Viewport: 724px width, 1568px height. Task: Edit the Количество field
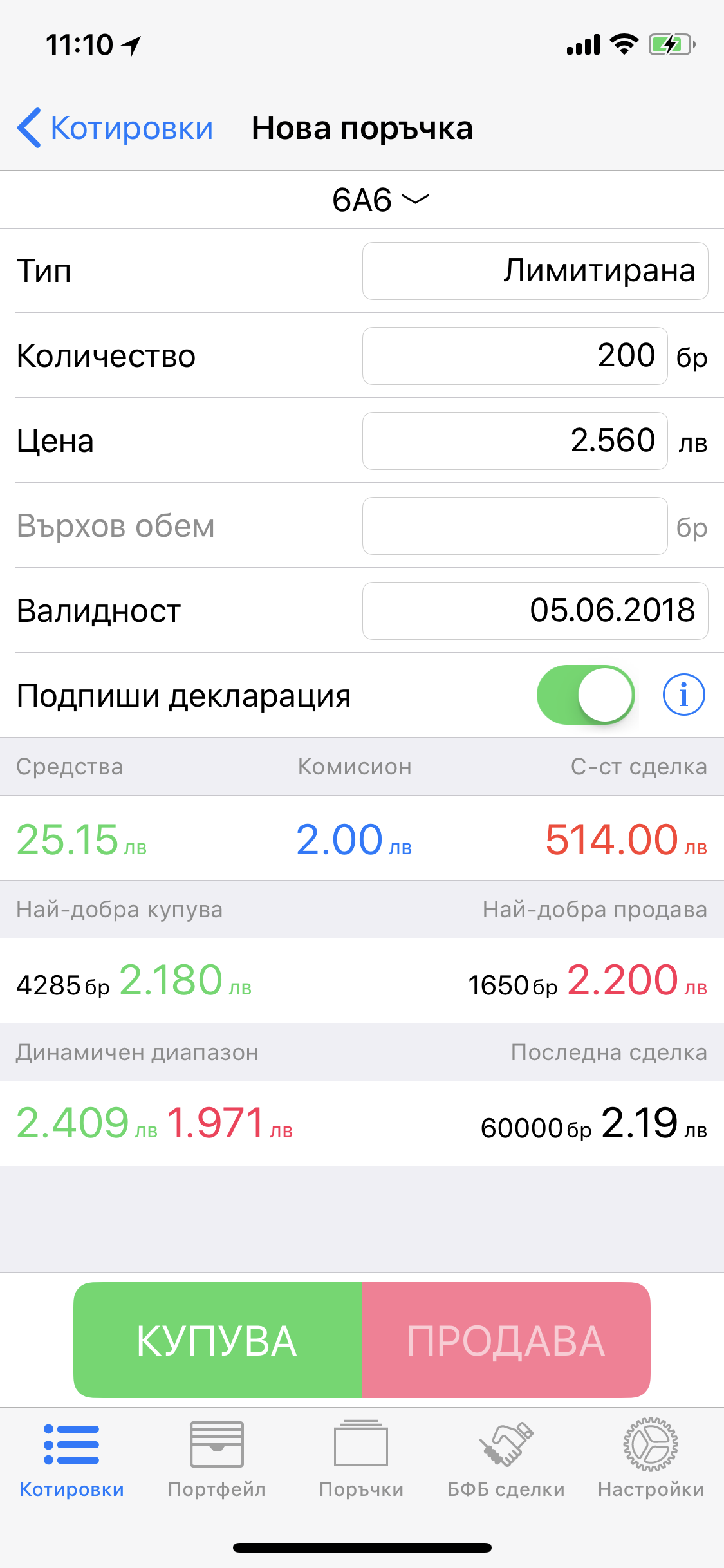tap(514, 356)
